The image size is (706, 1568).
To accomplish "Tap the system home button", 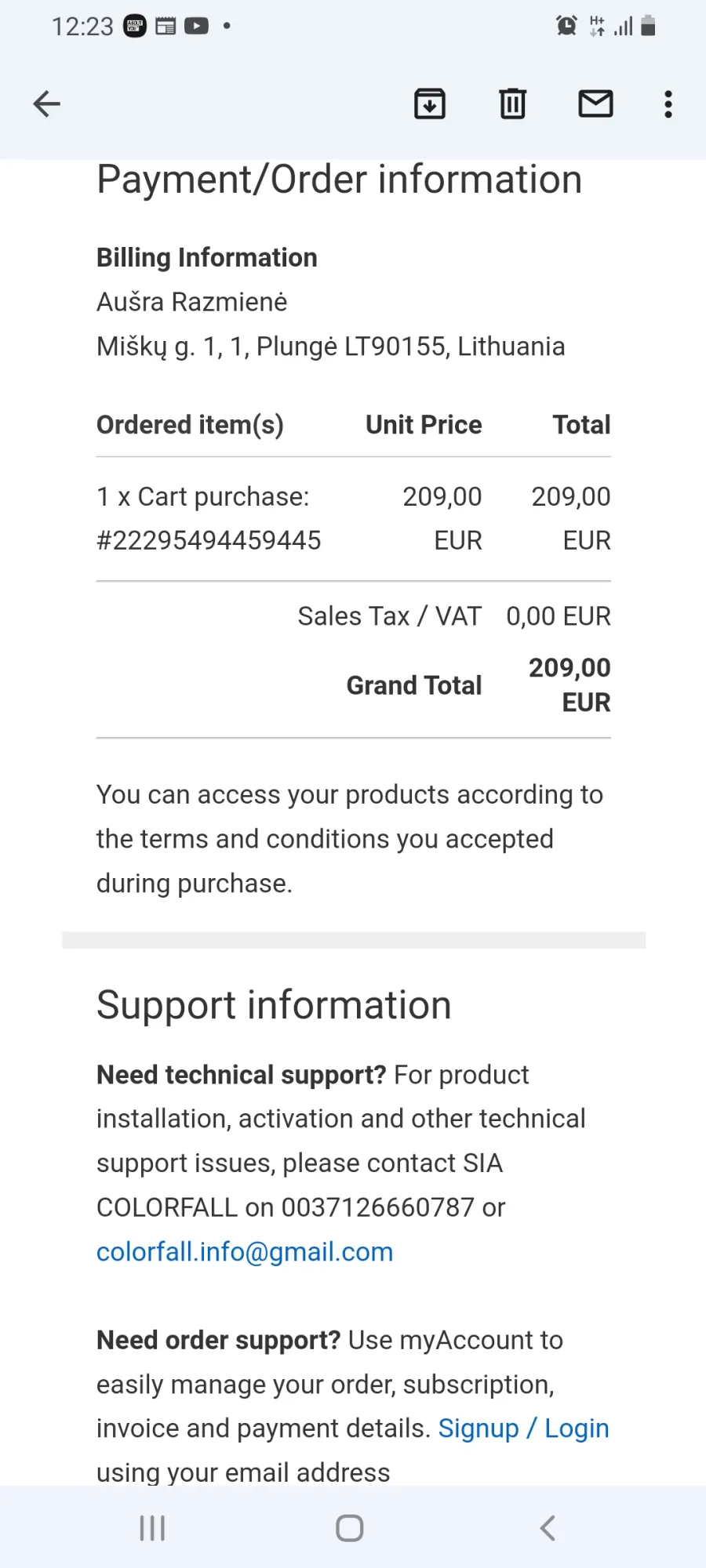I will click(350, 1528).
